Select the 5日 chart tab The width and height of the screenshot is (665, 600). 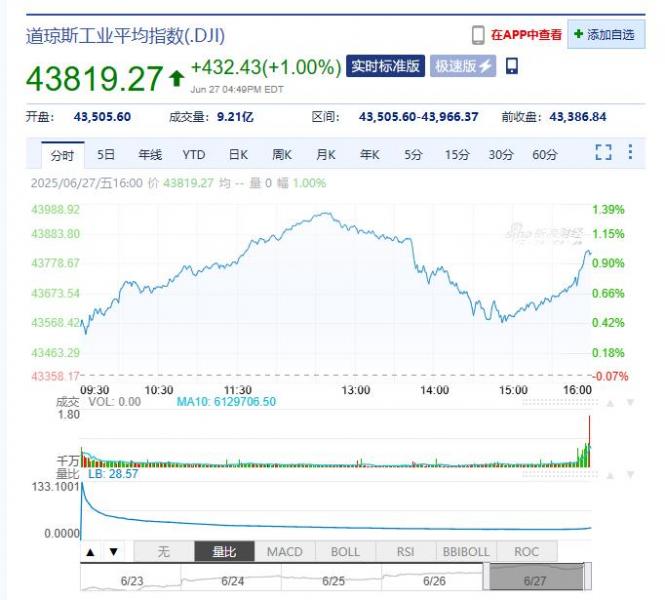[106, 154]
